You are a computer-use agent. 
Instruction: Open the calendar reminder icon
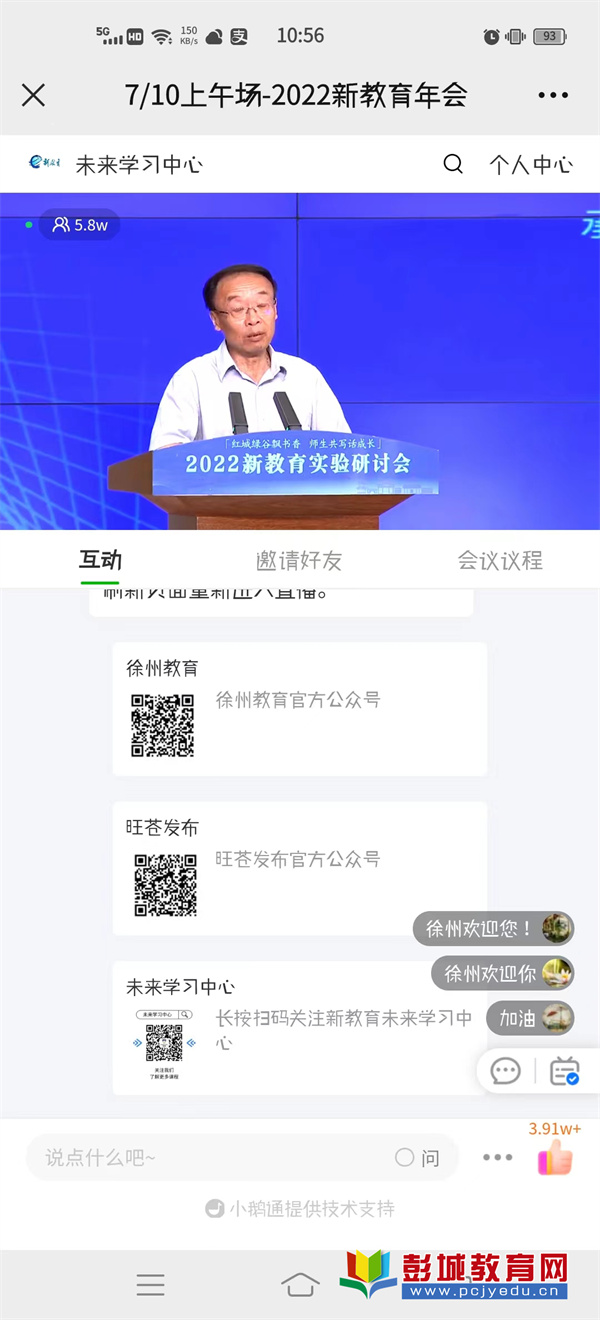pos(565,1071)
